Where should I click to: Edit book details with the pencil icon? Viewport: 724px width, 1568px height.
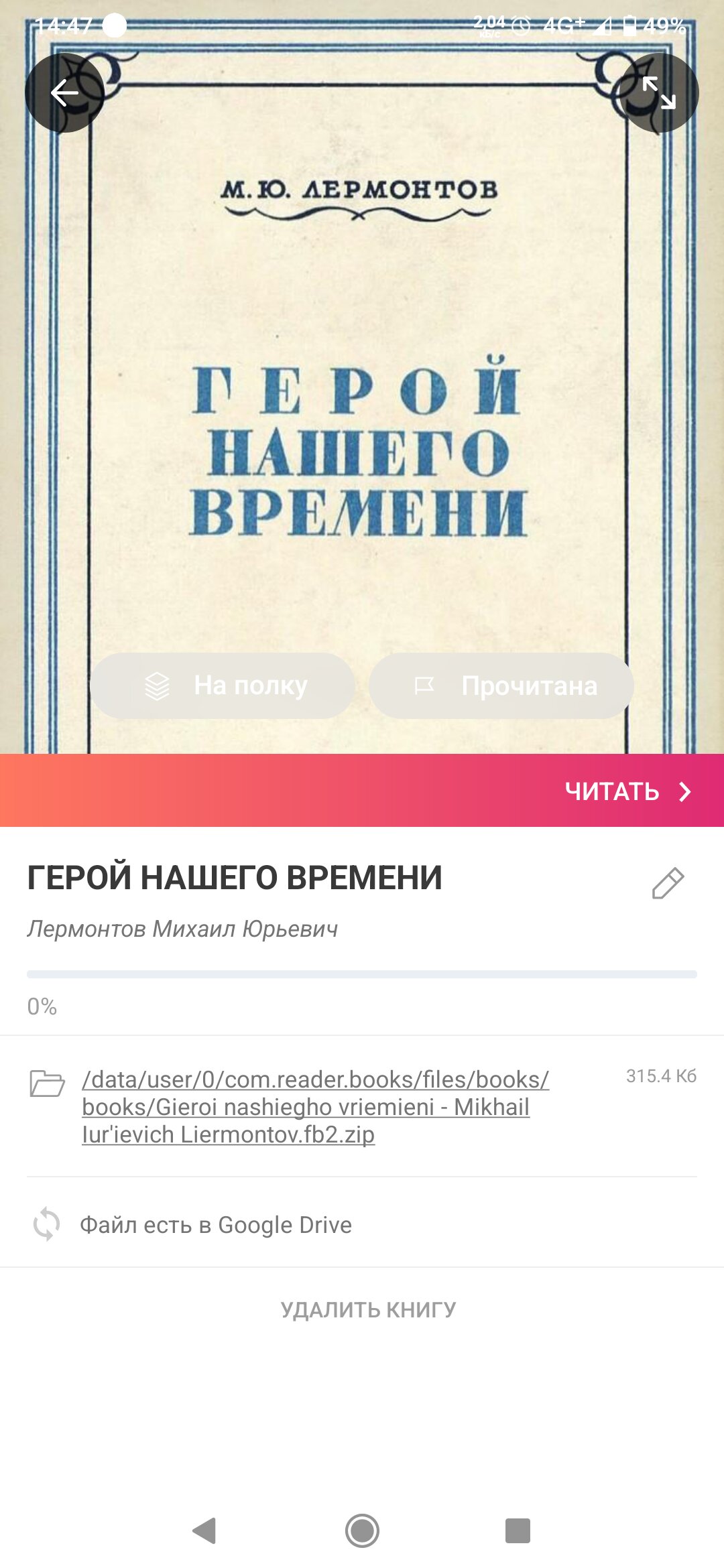668,883
